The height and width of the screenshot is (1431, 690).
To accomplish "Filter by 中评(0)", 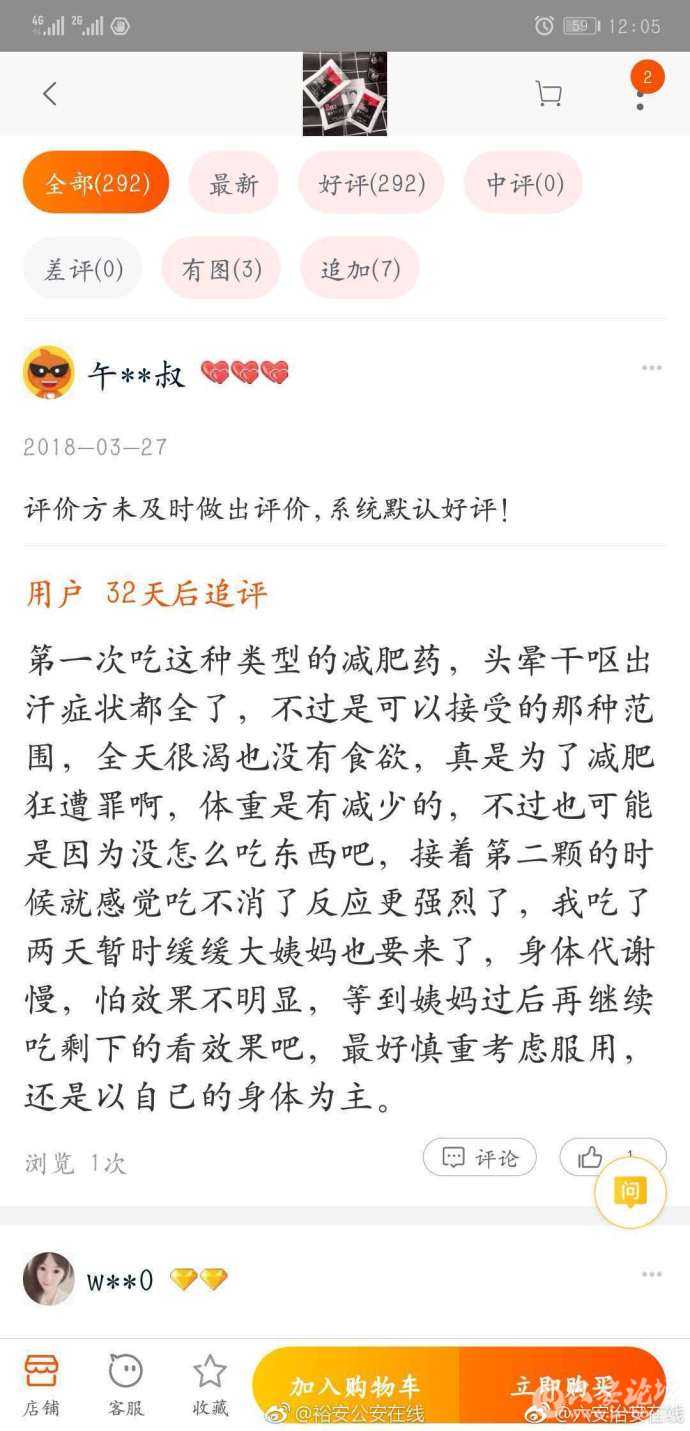I will click(x=524, y=183).
